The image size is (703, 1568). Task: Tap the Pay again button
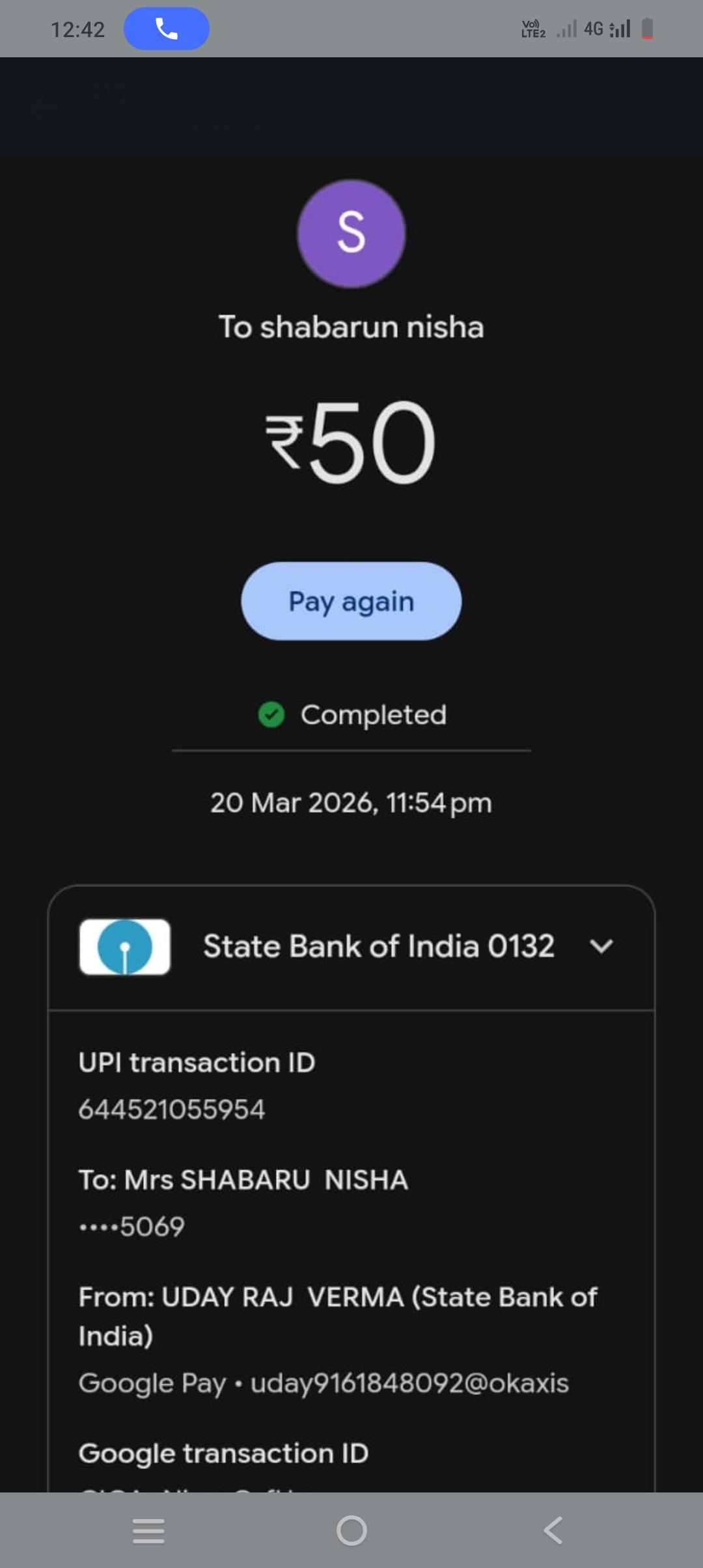pos(351,601)
